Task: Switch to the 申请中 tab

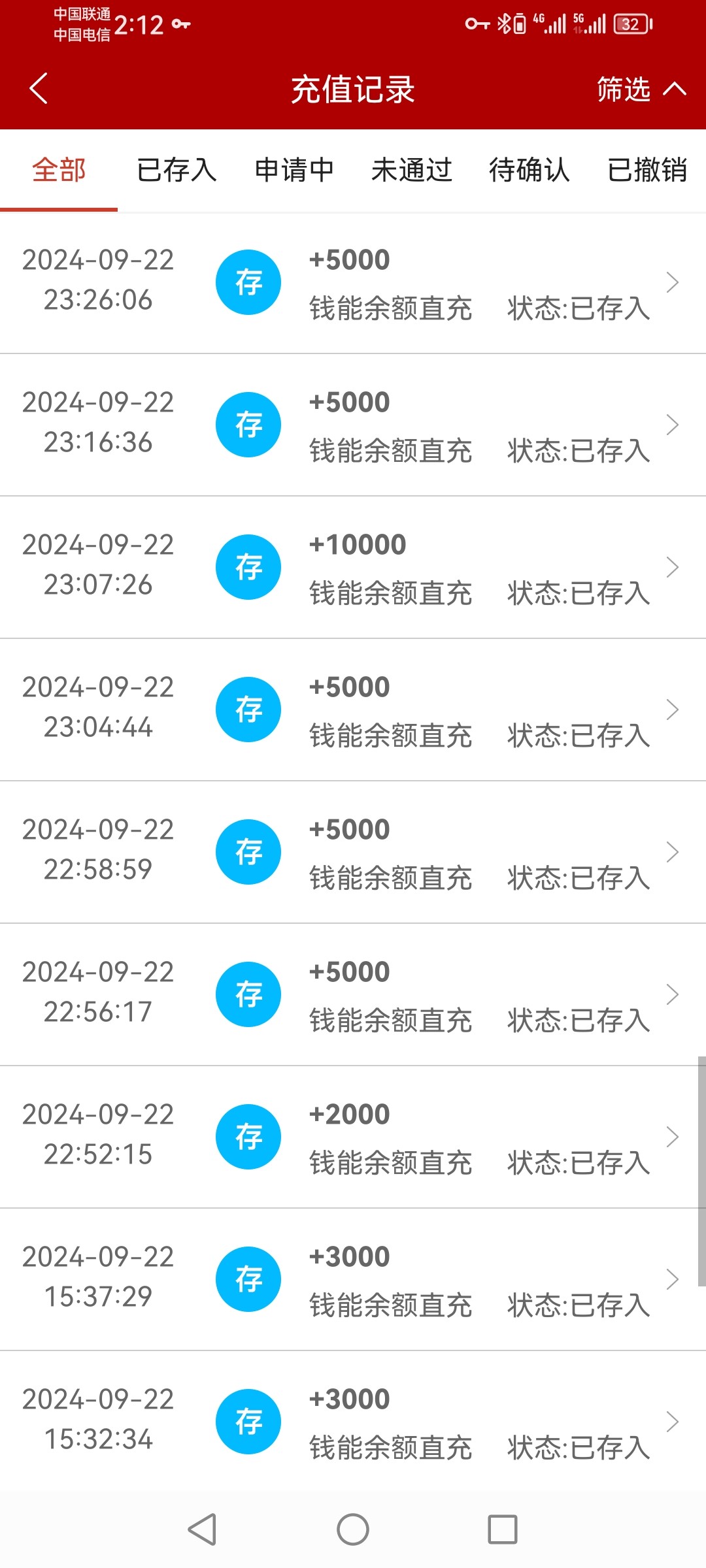Action: 294,171
